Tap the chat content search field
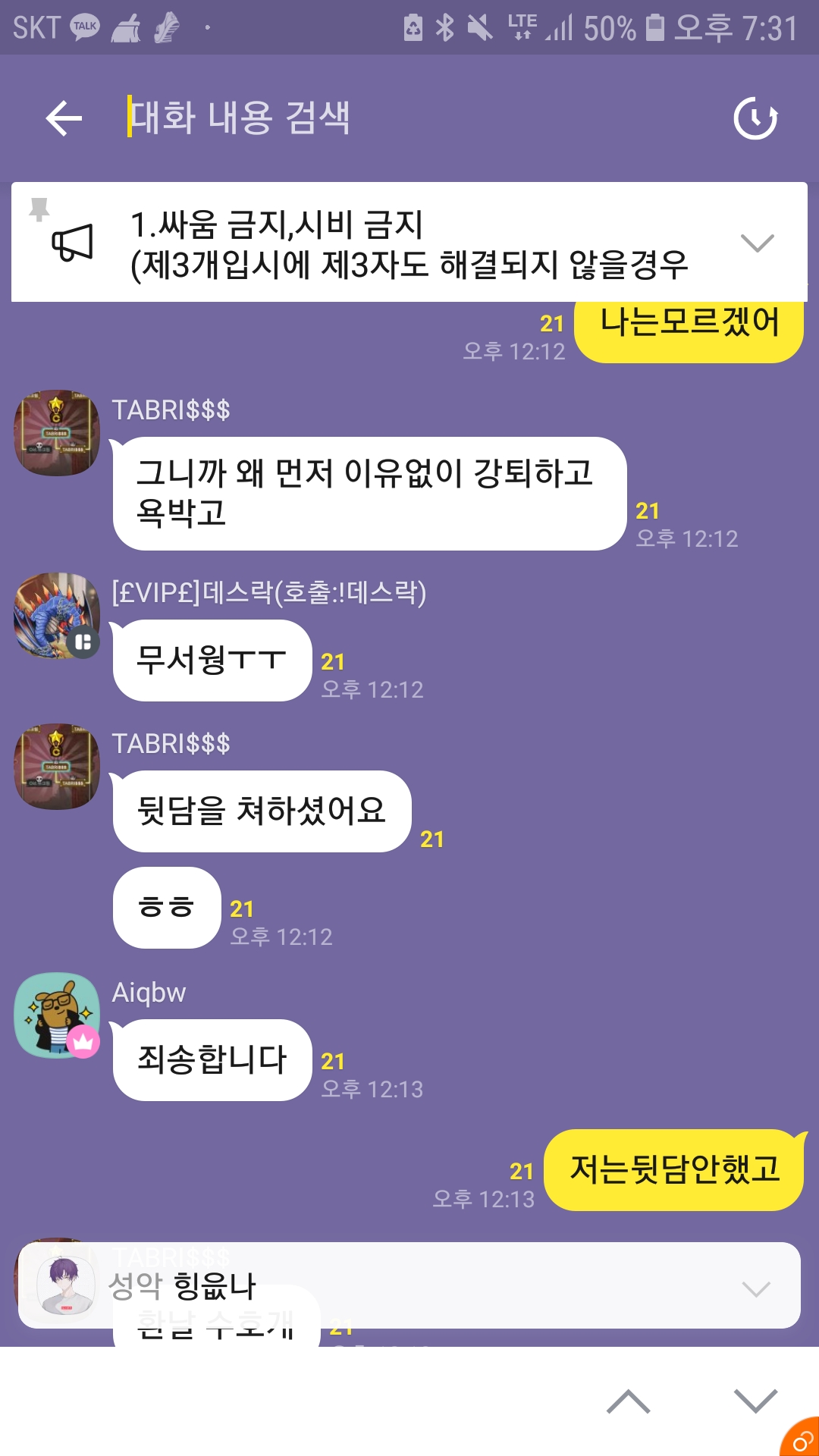819x1456 pixels. (409, 118)
